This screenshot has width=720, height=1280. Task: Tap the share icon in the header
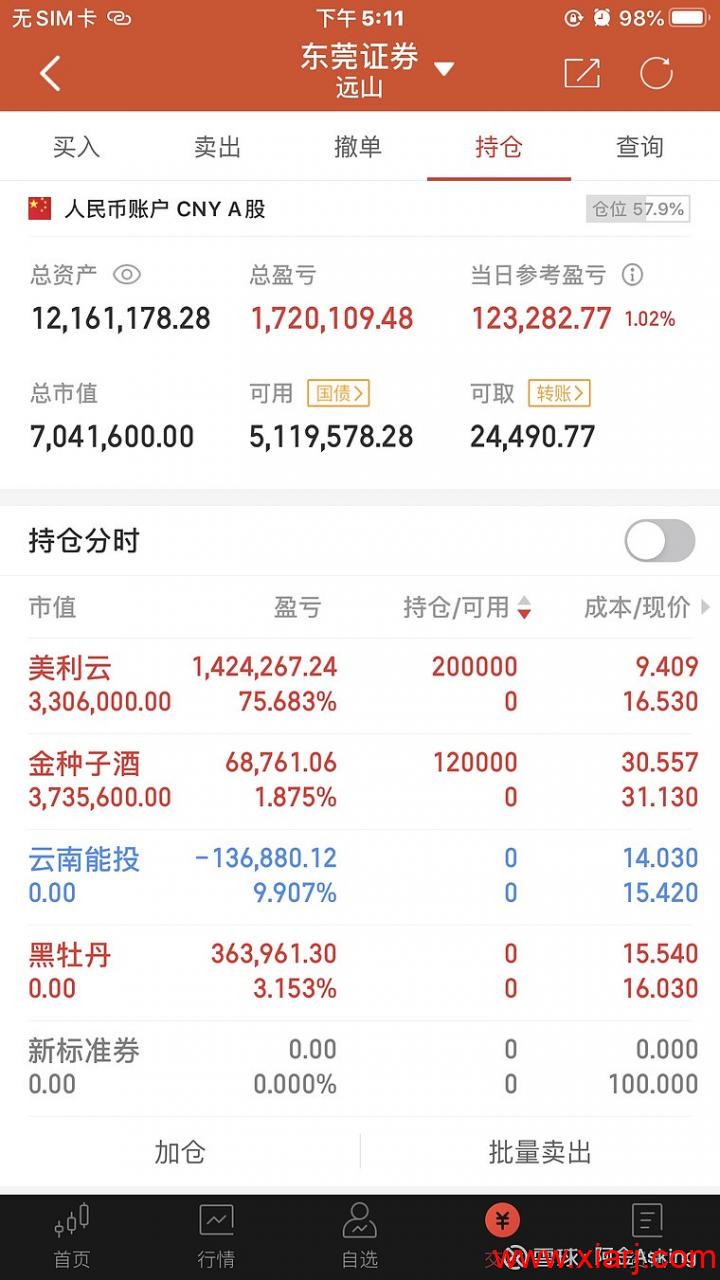581,73
